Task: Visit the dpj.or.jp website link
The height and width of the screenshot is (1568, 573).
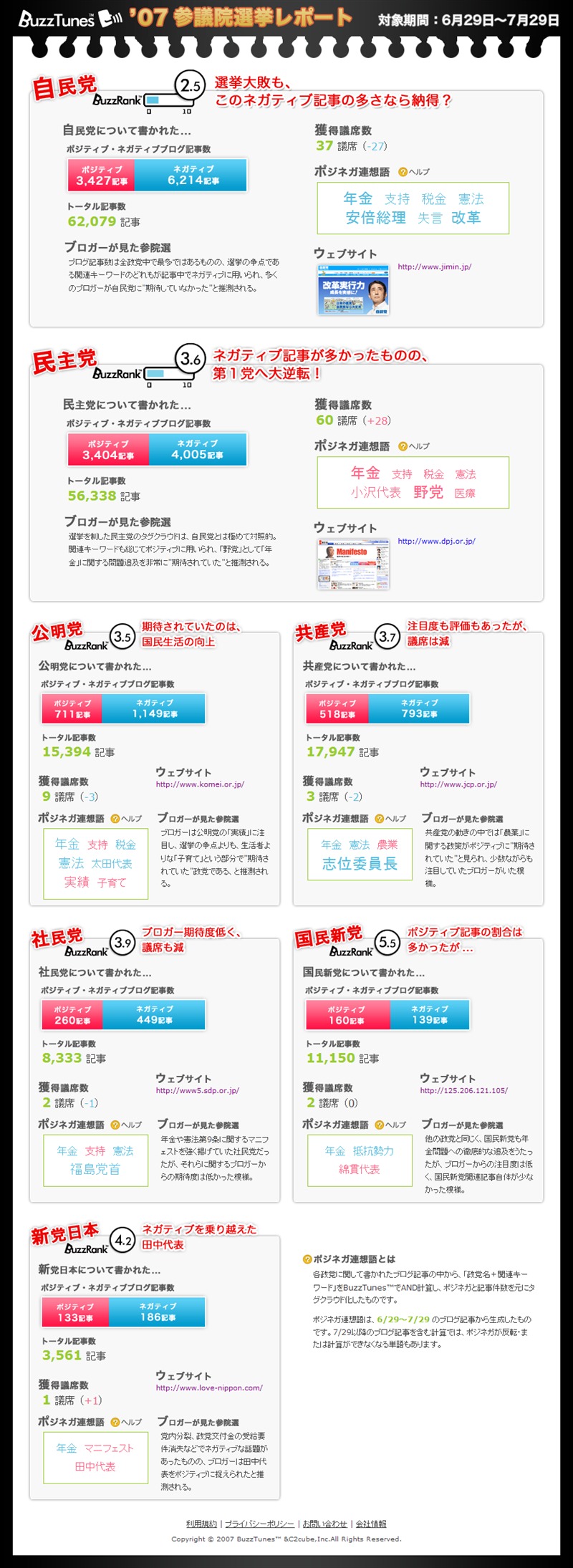Action: (436, 541)
